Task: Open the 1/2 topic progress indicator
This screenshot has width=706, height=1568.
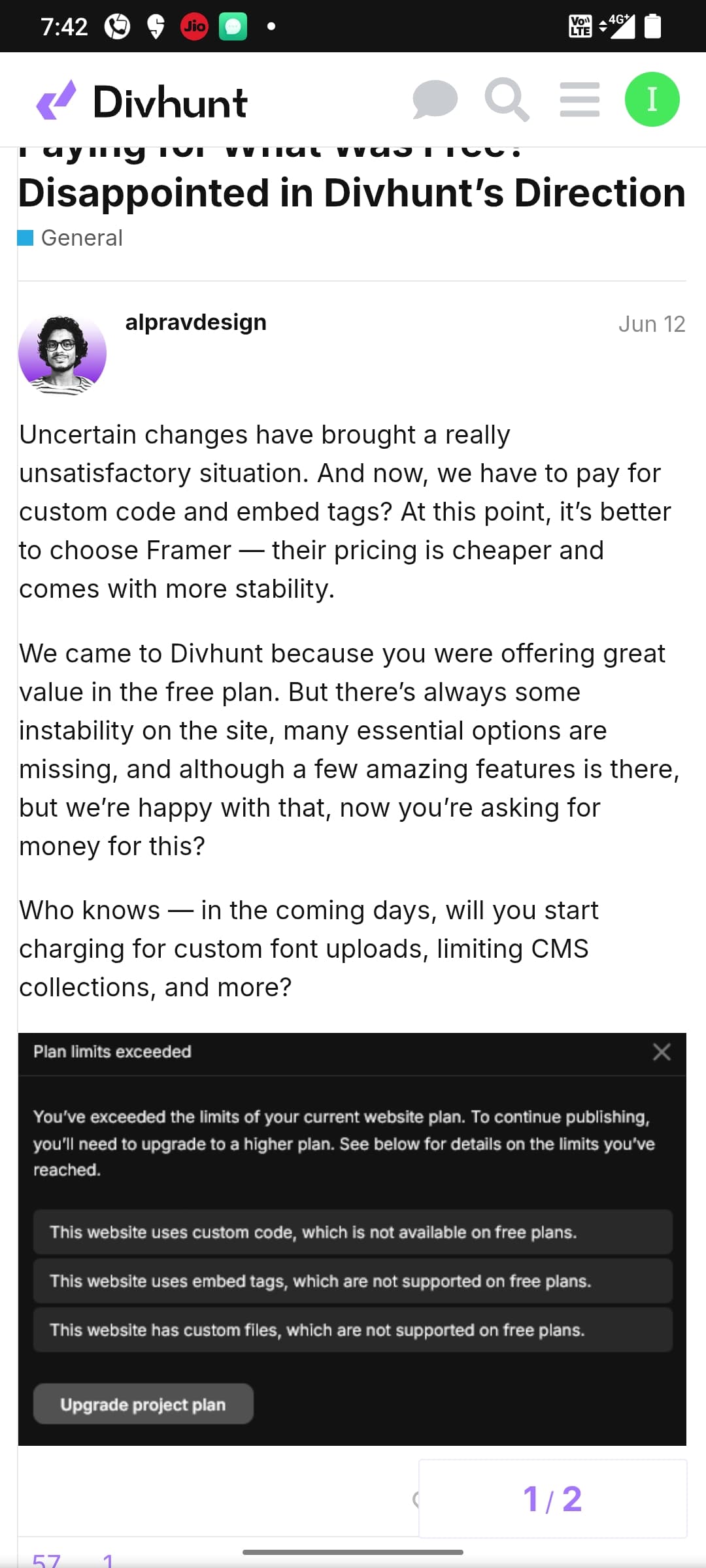Action: [x=552, y=1498]
